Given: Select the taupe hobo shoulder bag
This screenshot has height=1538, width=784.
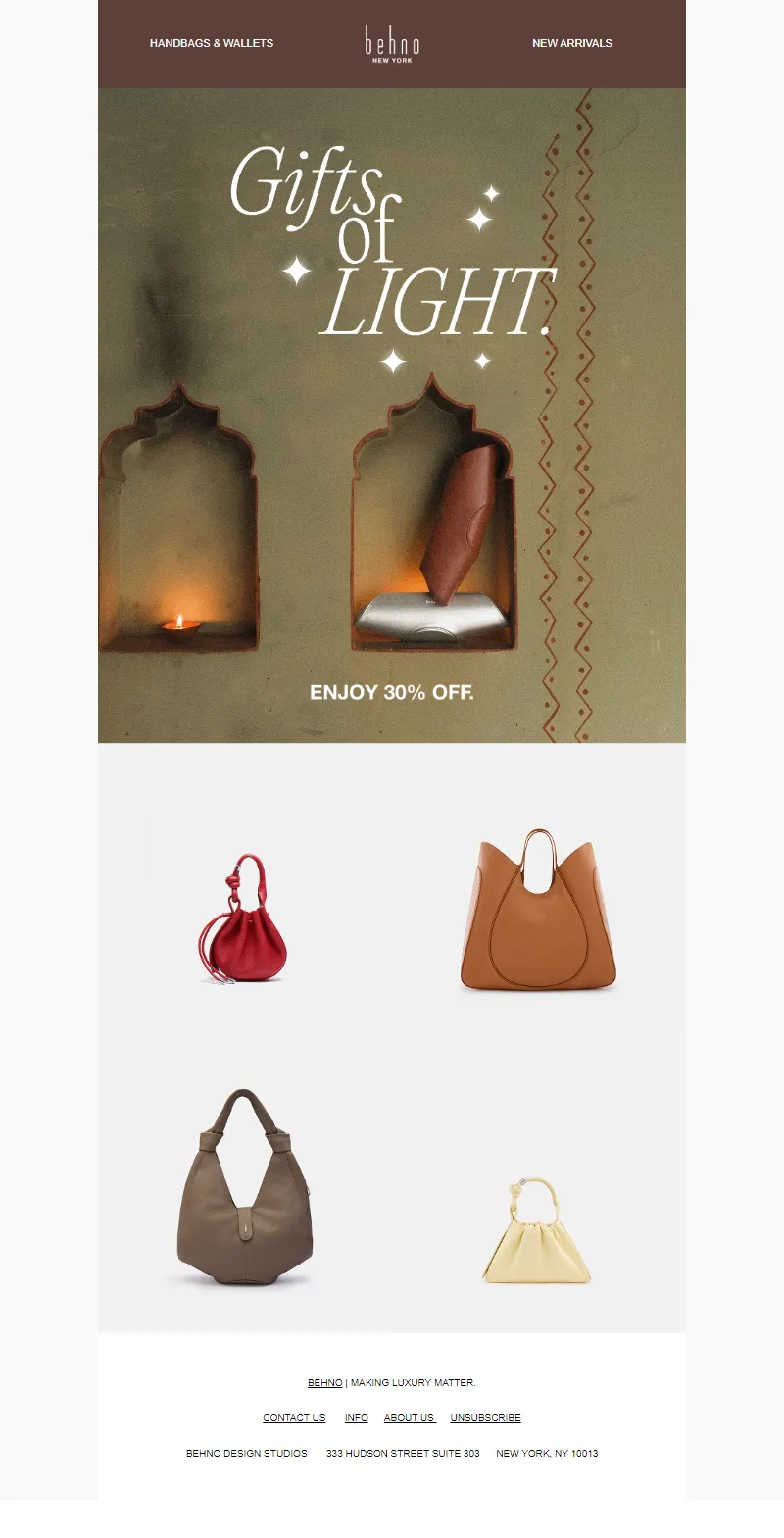Looking at the screenshot, I should [245, 1187].
